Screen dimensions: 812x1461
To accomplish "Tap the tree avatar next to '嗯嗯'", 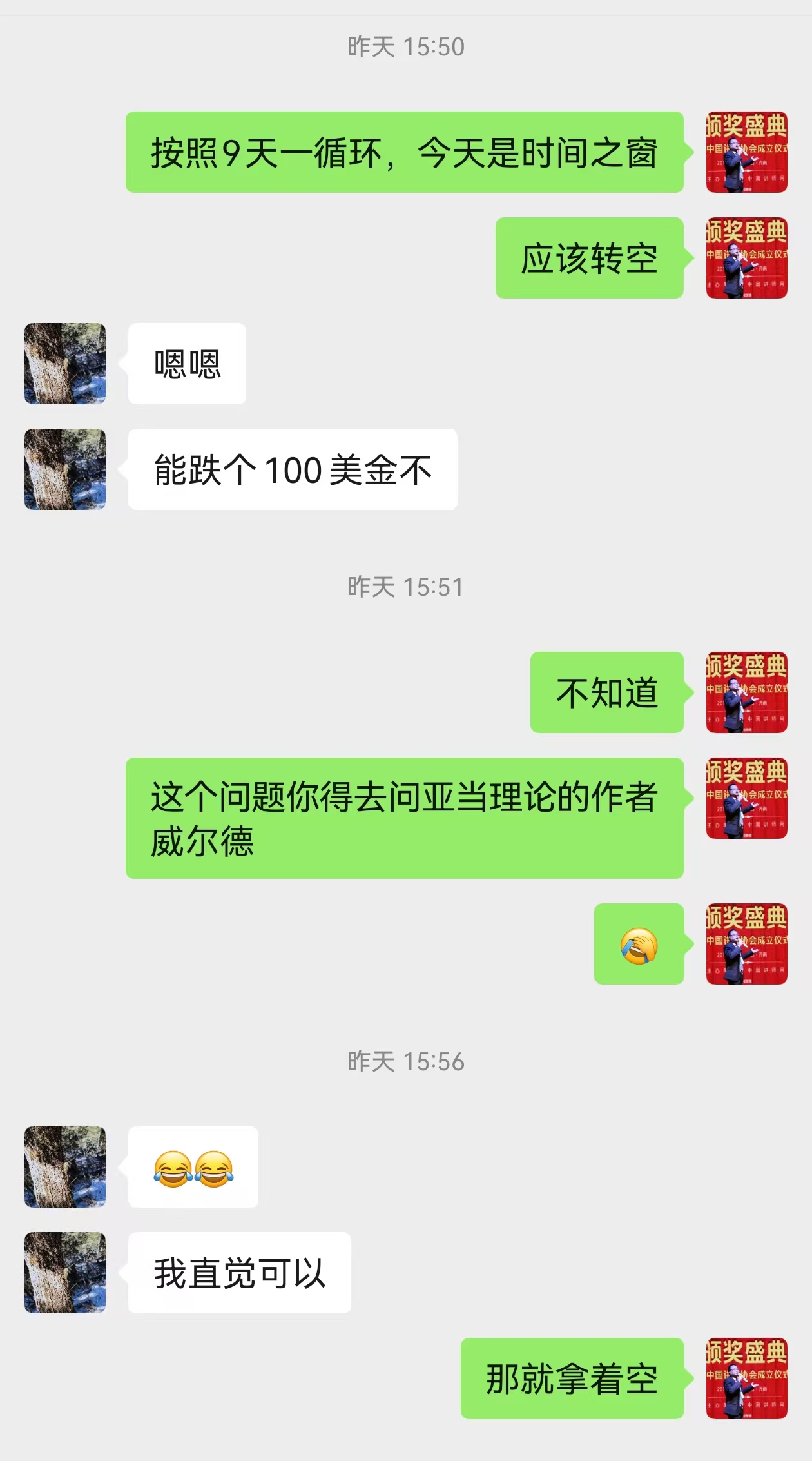I will [x=65, y=364].
